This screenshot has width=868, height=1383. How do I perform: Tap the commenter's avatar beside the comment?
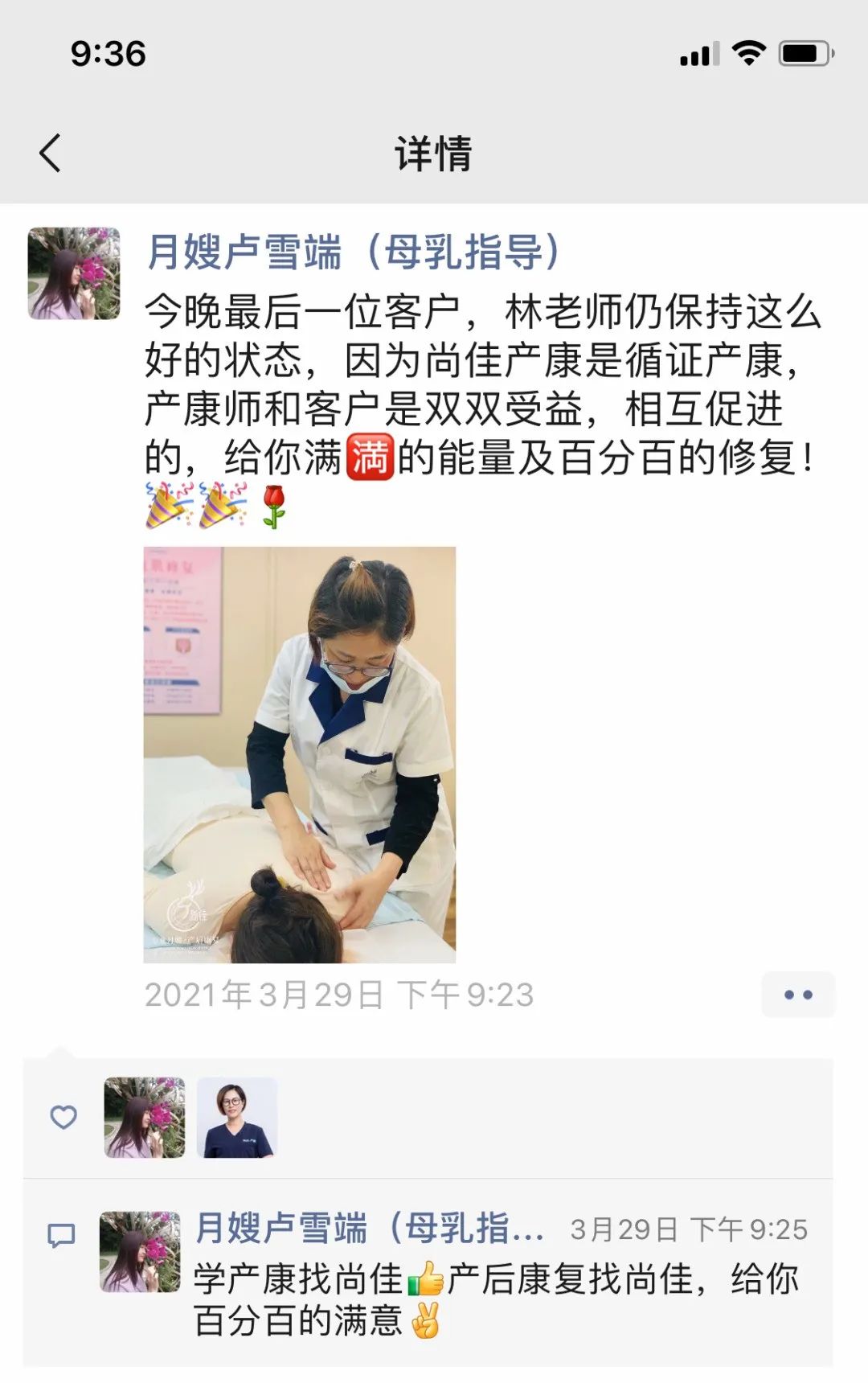tap(140, 1252)
